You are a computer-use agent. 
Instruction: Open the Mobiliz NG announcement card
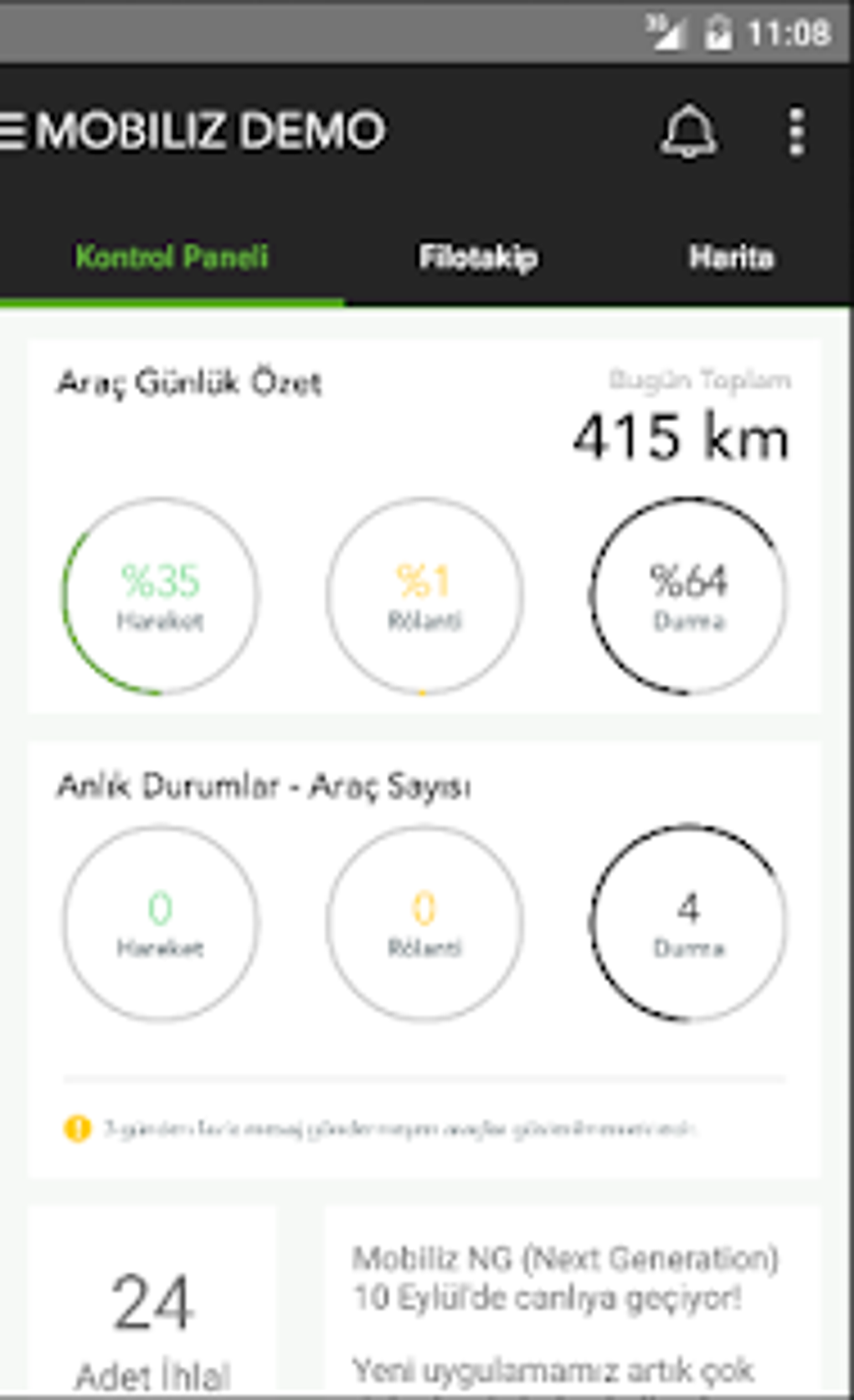pos(573,1301)
